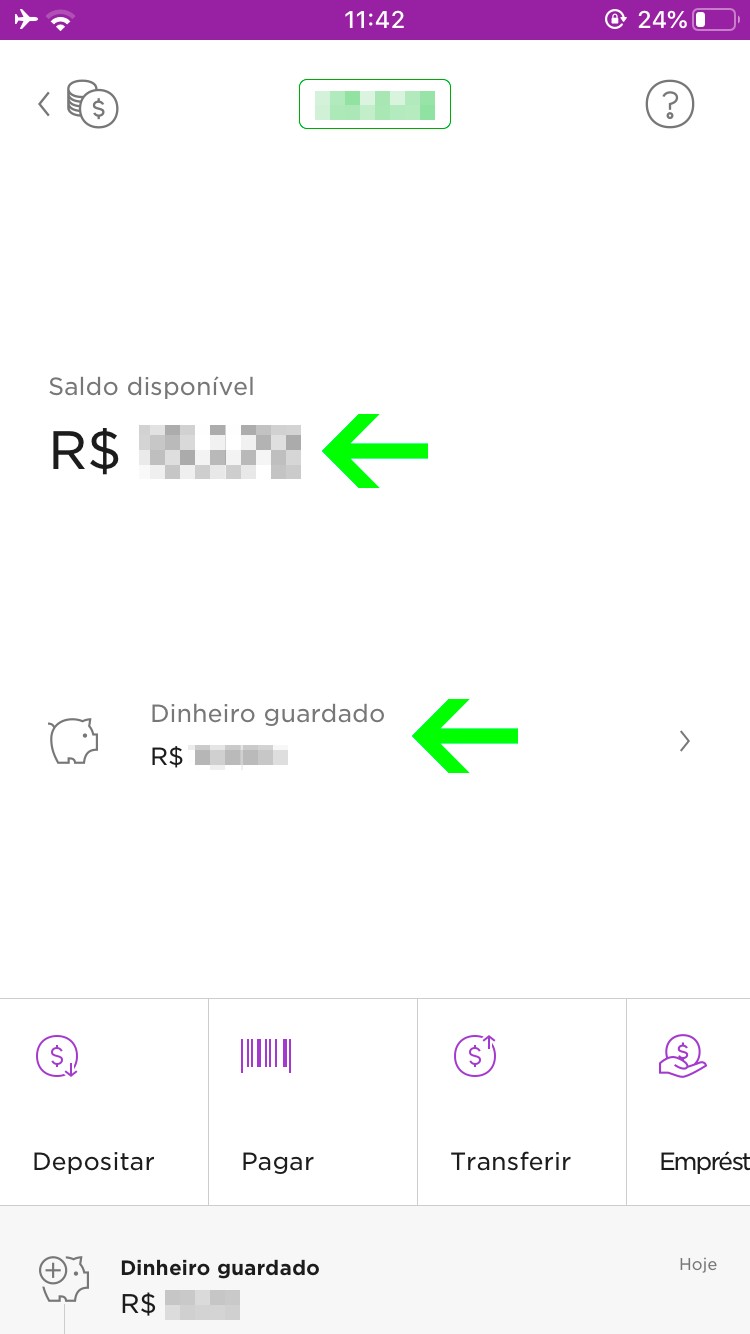Select the Depositar action
This screenshot has height=1334, width=750.
coord(95,1102)
